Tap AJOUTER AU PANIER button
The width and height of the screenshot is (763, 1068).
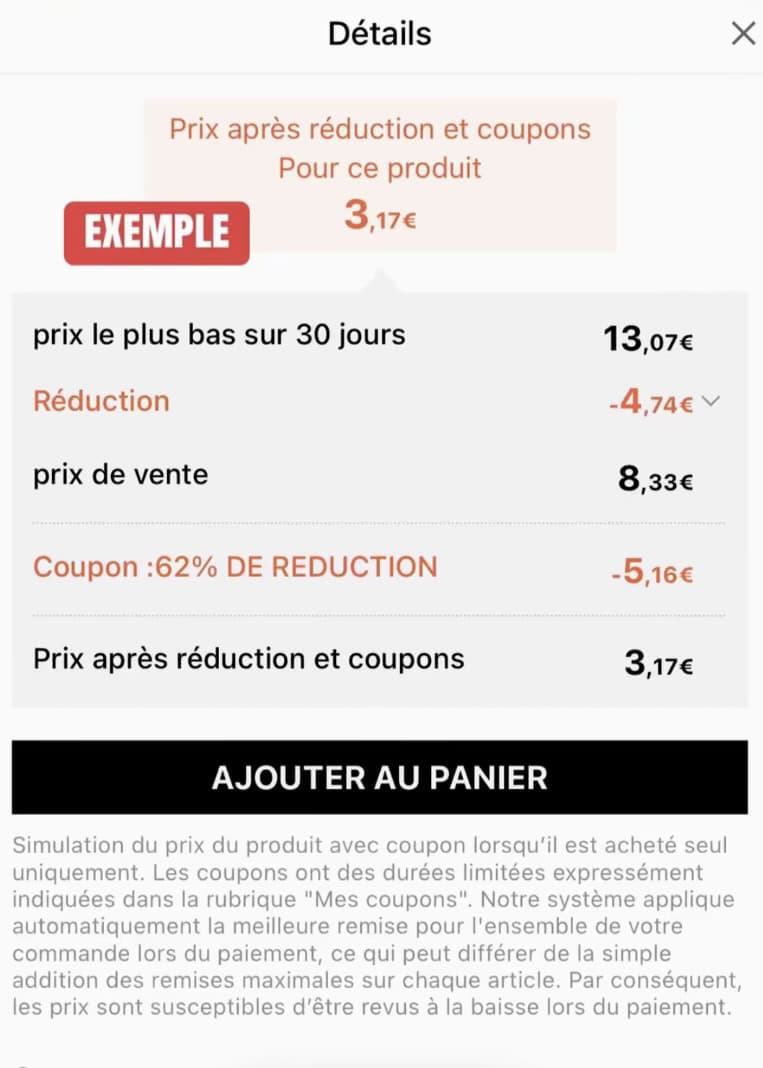click(x=379, y=777)
